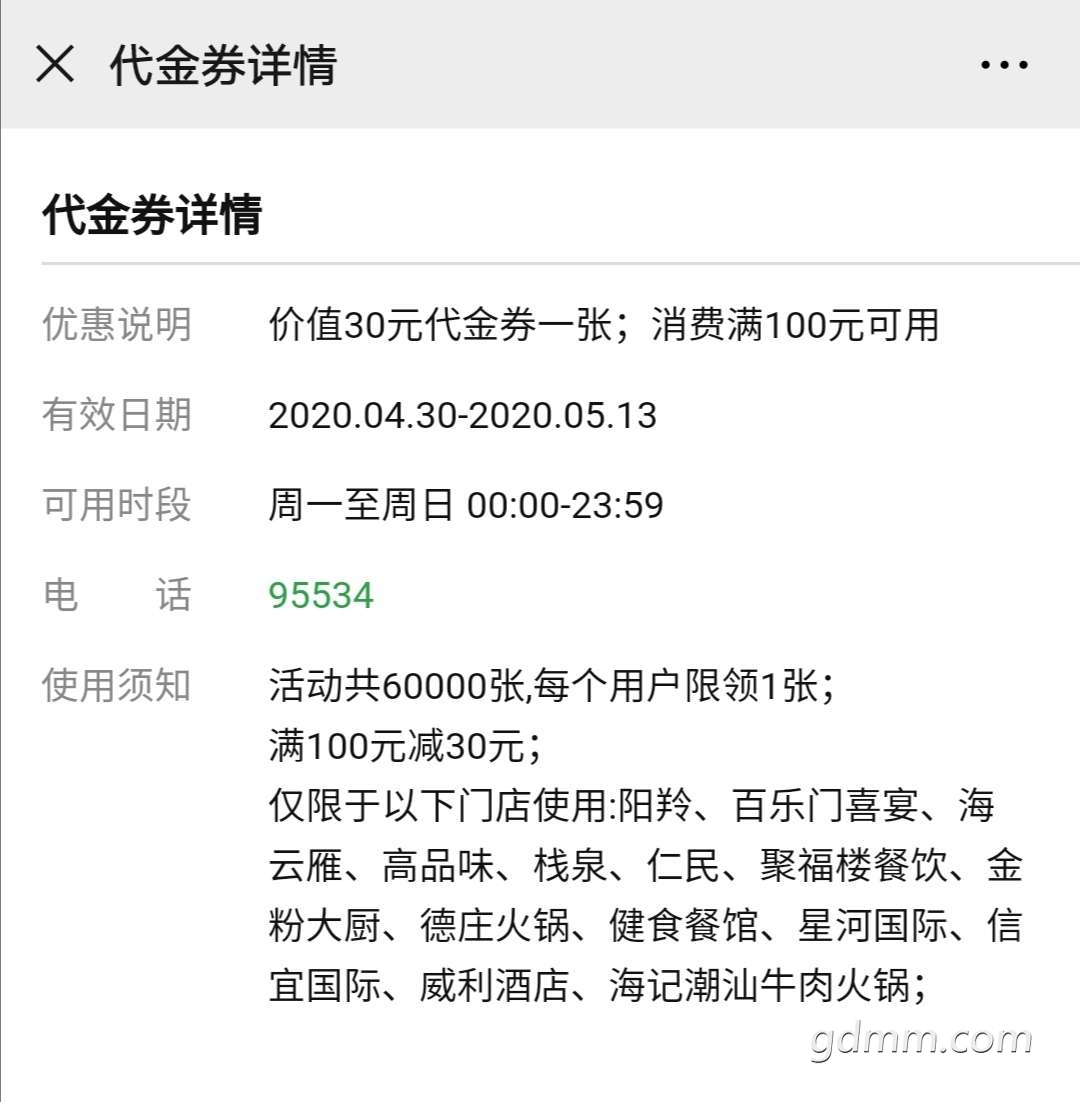Close the 代金券详情 page
Viewport: 1080px width, 1102px height.
click(x=55, y=65)
